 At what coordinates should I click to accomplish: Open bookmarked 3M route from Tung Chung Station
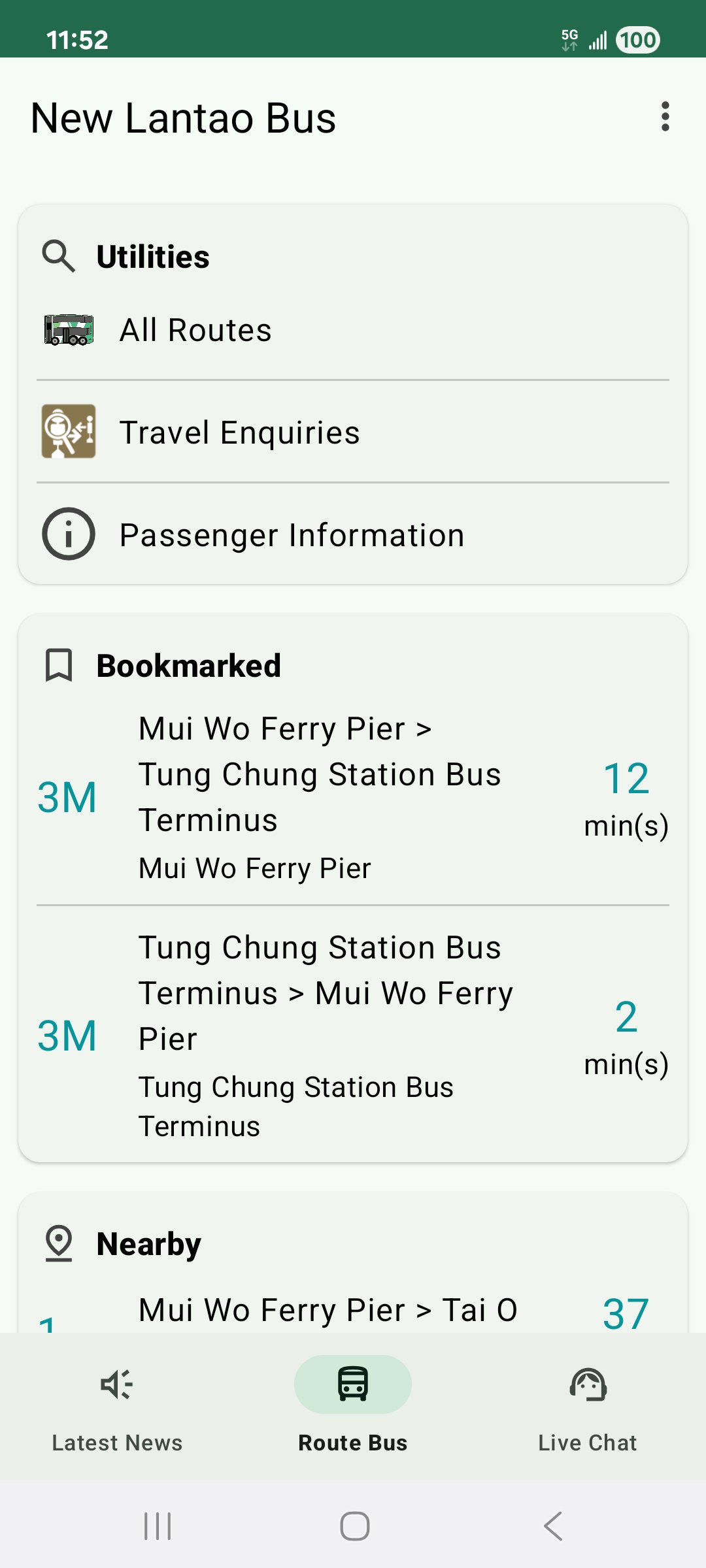[353, 1036]
